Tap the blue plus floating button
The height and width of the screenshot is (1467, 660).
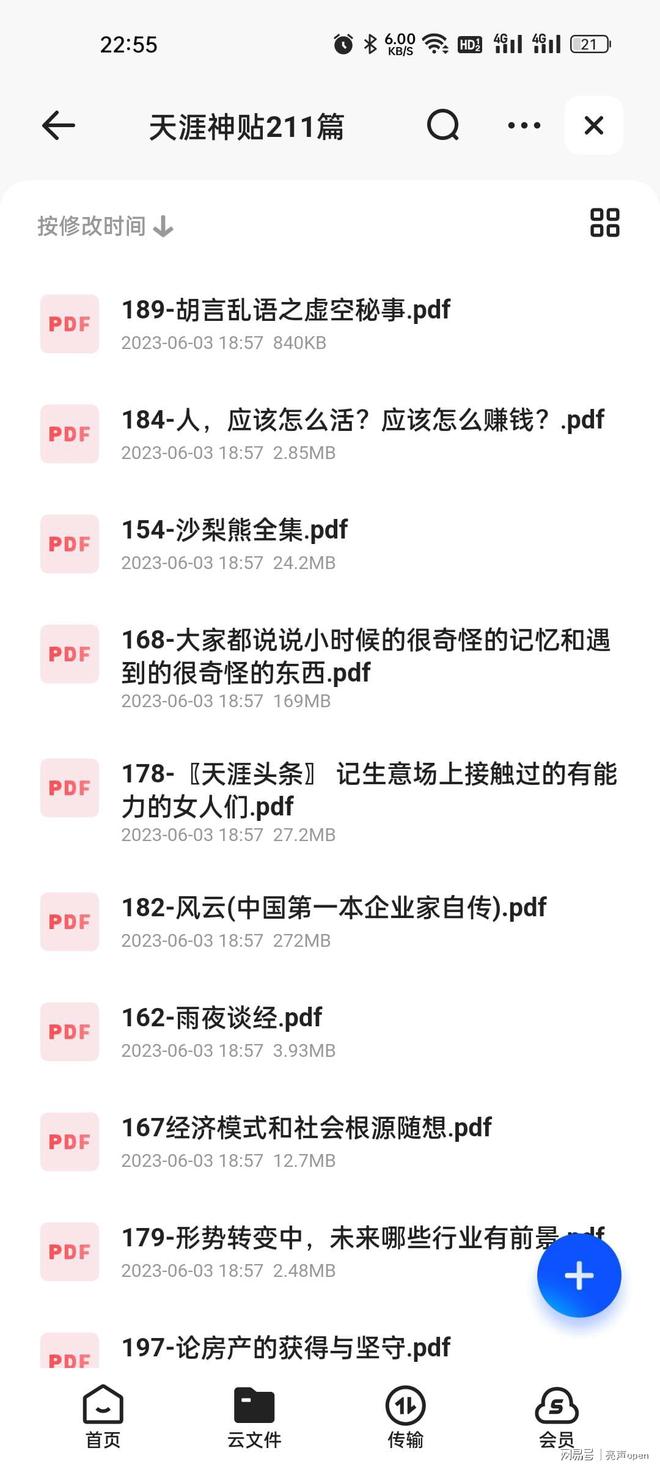pyautogui.click(x=579, y=1276)
